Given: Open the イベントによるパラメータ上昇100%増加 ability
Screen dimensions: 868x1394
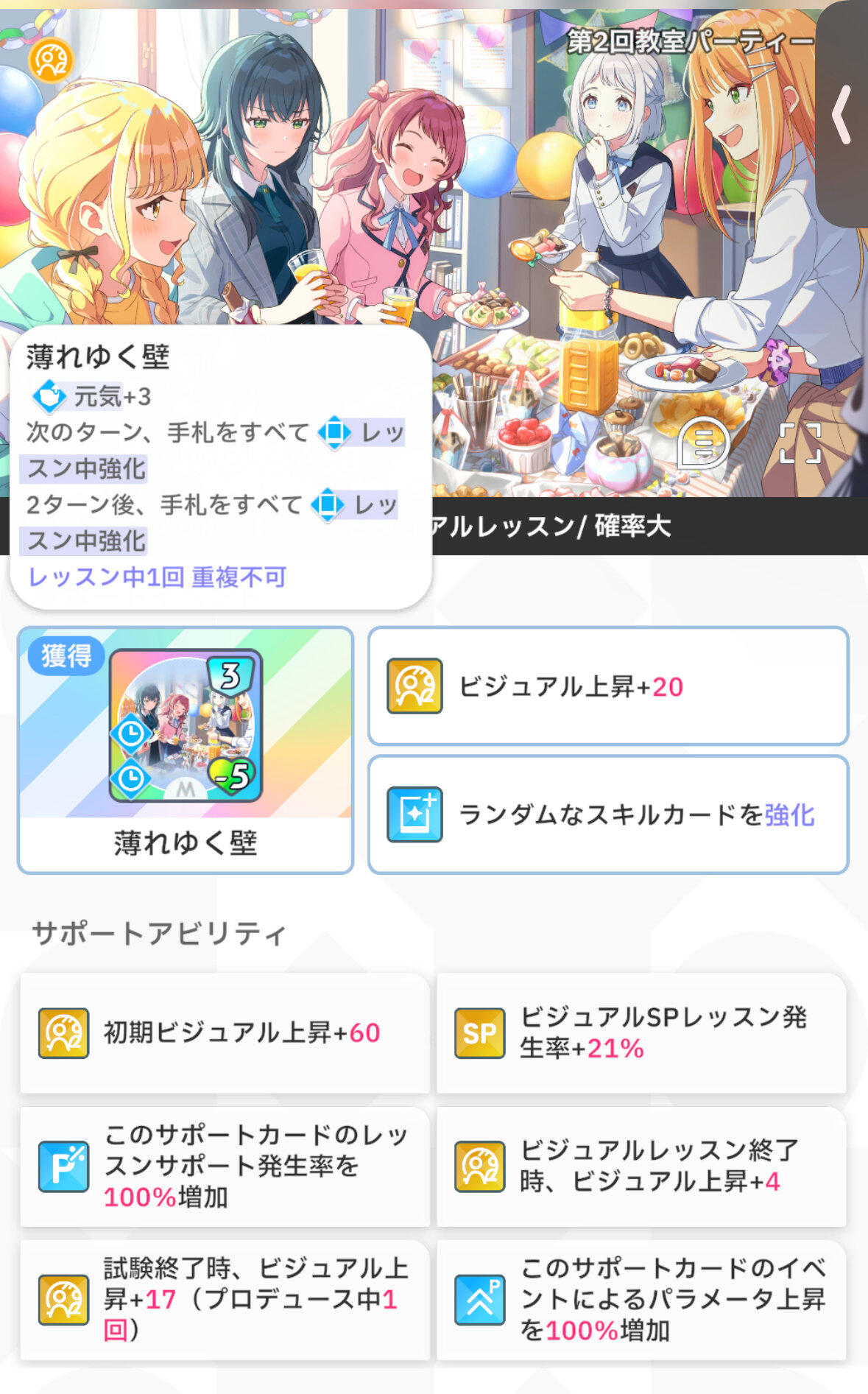Looking at the screenshot, I should (641, 1300).
